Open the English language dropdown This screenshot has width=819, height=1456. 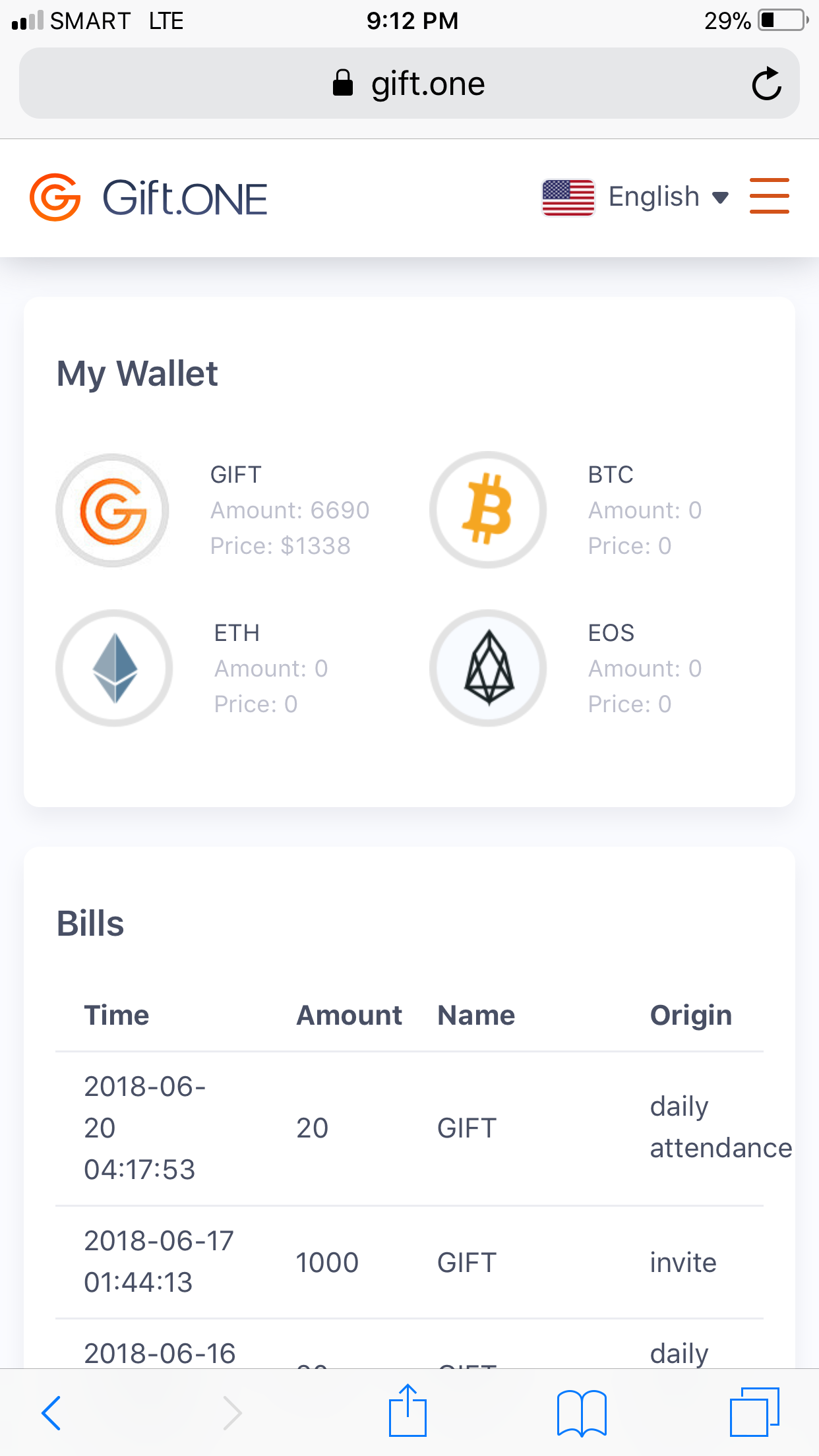pos(636,197)
